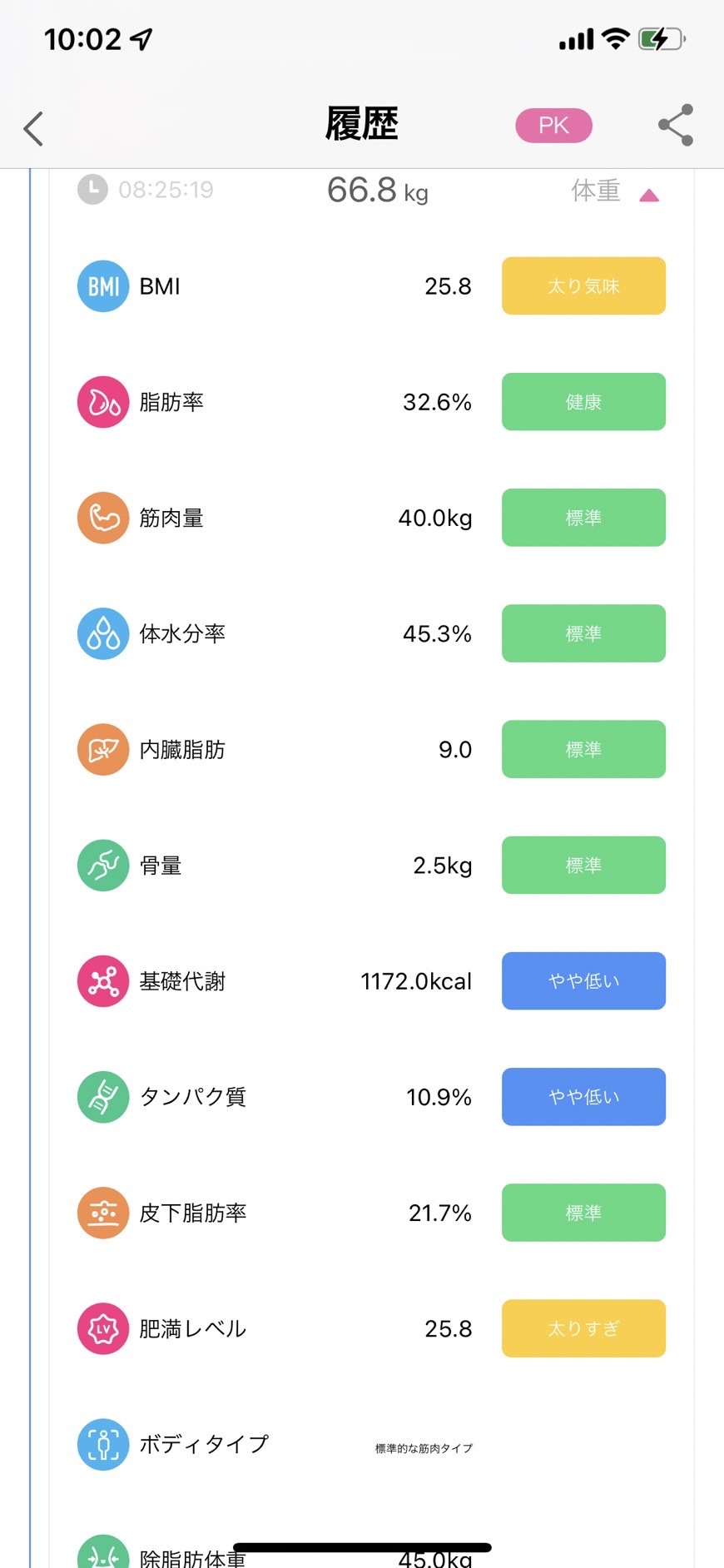
Task: Open the BMI detail row
Action: click(371, 286)
